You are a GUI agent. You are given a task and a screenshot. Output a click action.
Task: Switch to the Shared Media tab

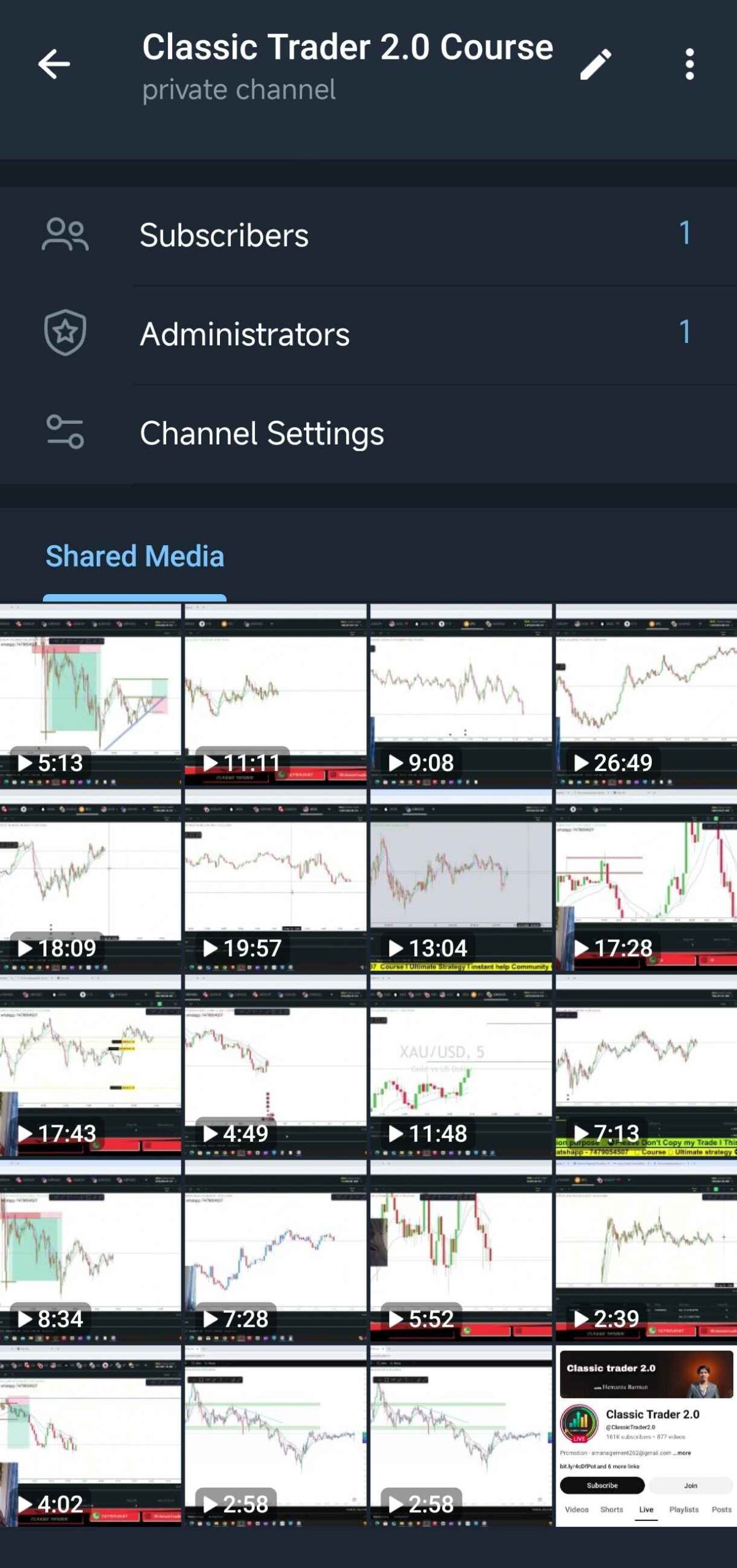click(135, 556)
